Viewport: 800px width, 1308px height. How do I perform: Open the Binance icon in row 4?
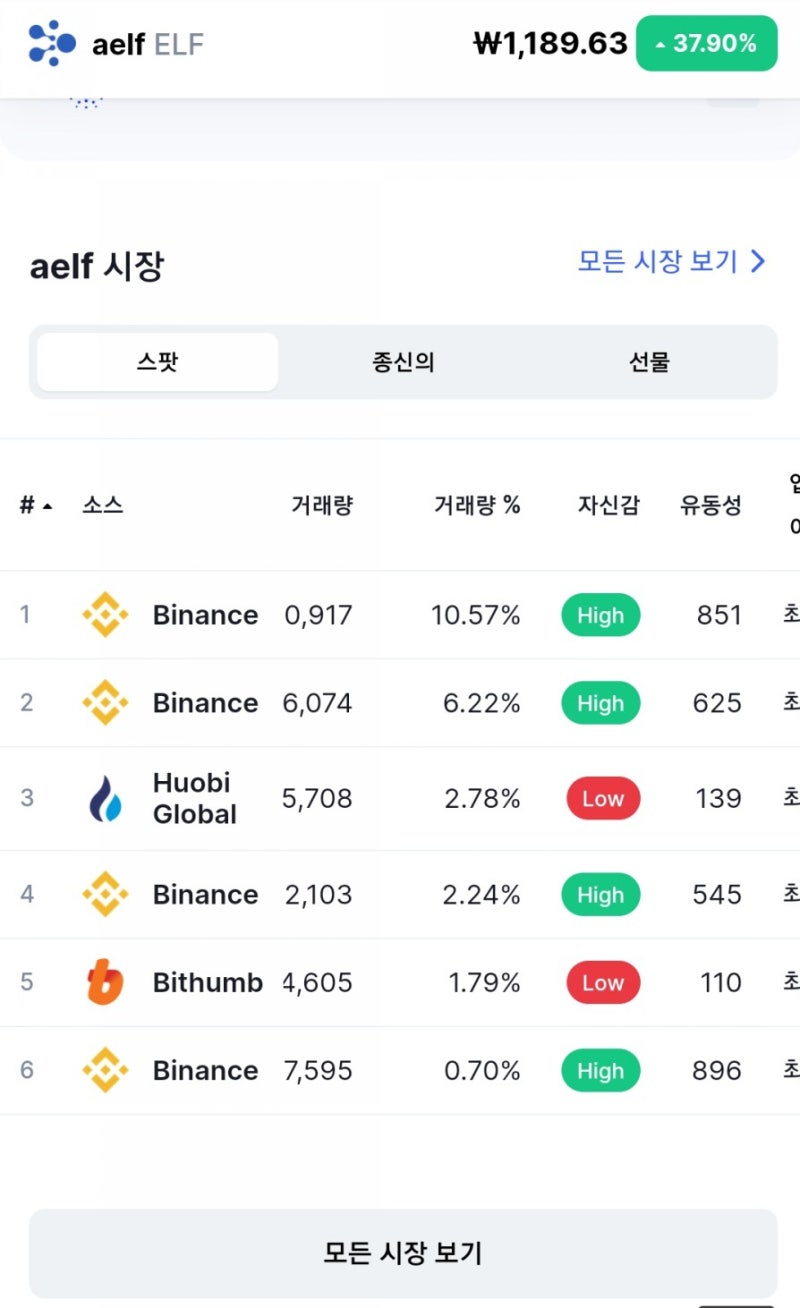coord(104,894)
